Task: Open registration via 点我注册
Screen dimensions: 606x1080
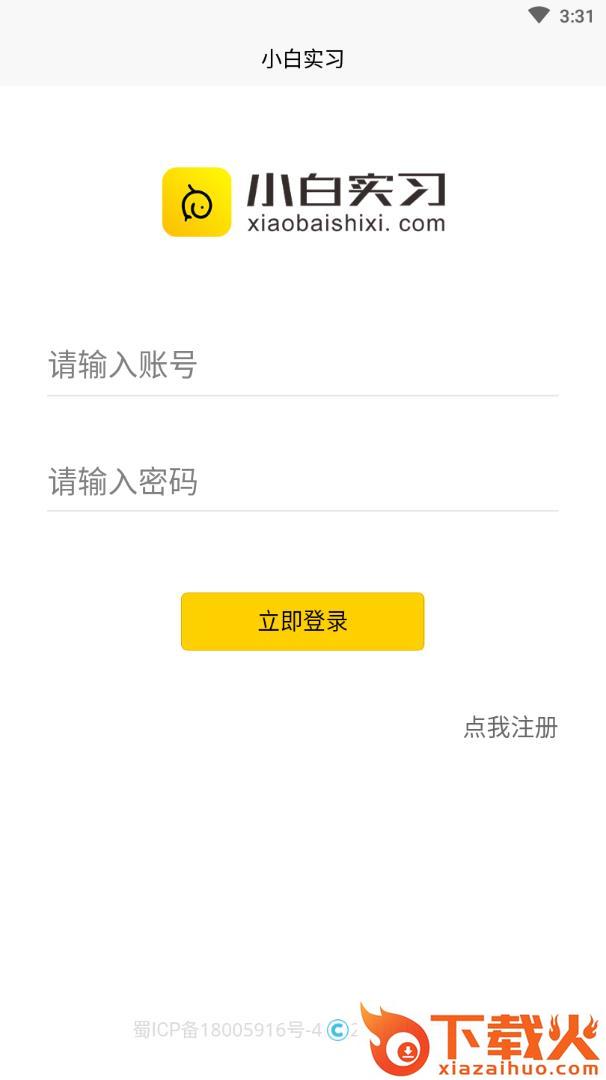Action: tap(510, 727)
